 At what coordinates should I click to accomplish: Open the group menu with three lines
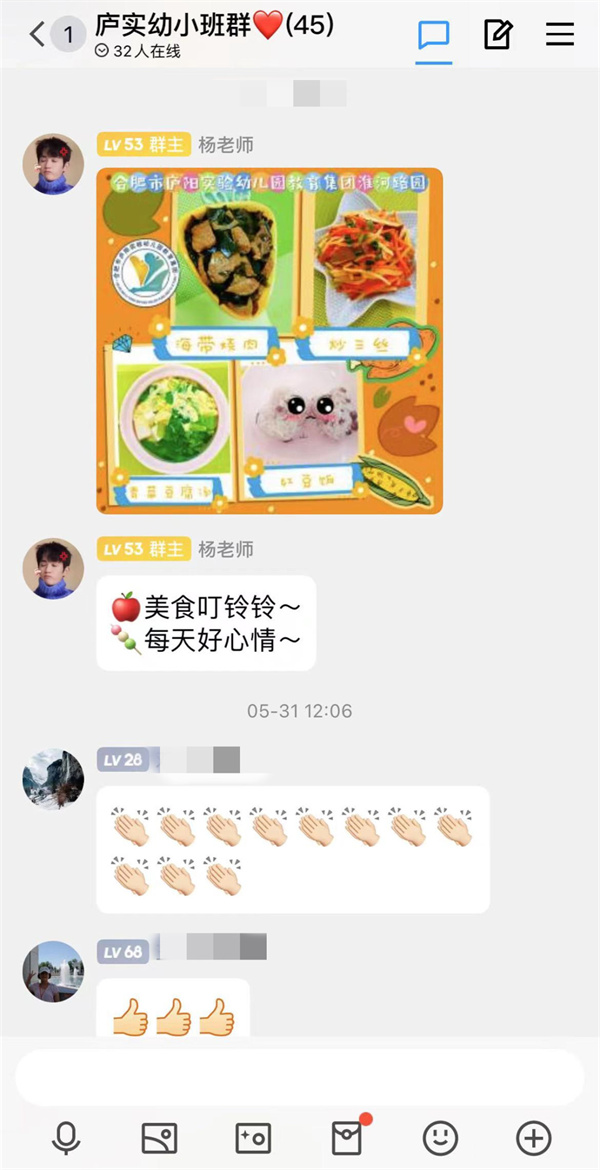click(x=560, y=35)
